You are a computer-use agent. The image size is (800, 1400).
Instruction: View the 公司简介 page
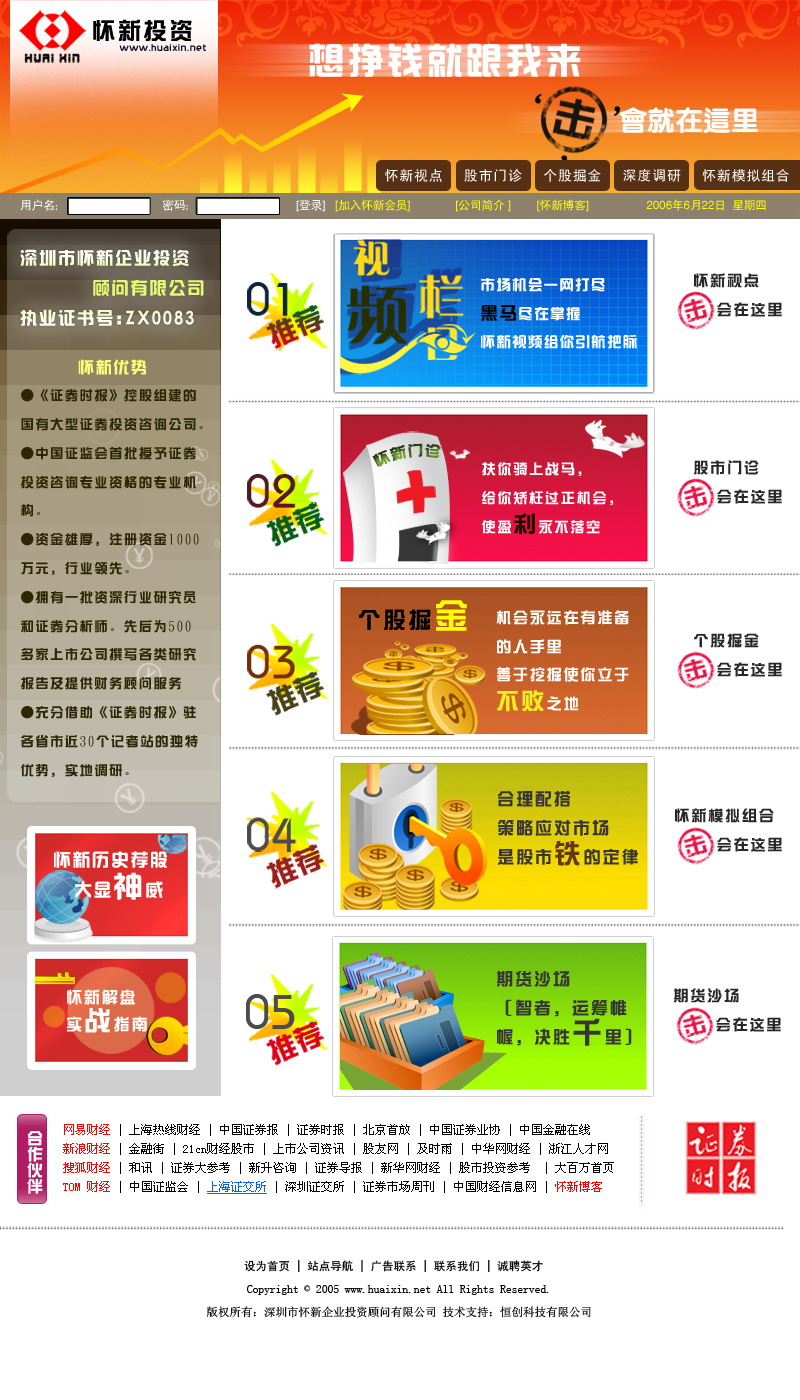click(x=483, y=205)
